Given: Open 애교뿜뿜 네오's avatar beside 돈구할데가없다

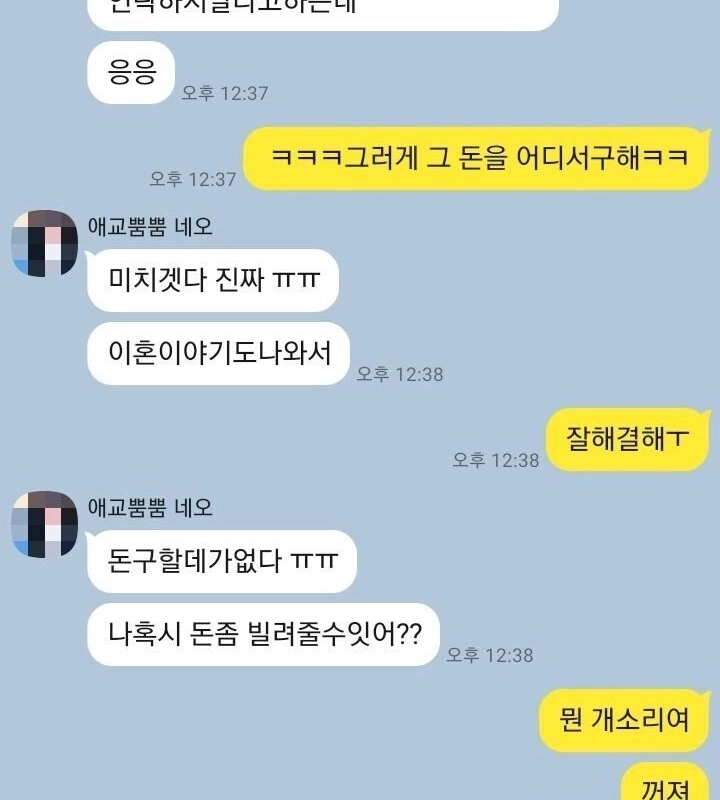Looking at the screenshot, I should (x=44, y=524).
